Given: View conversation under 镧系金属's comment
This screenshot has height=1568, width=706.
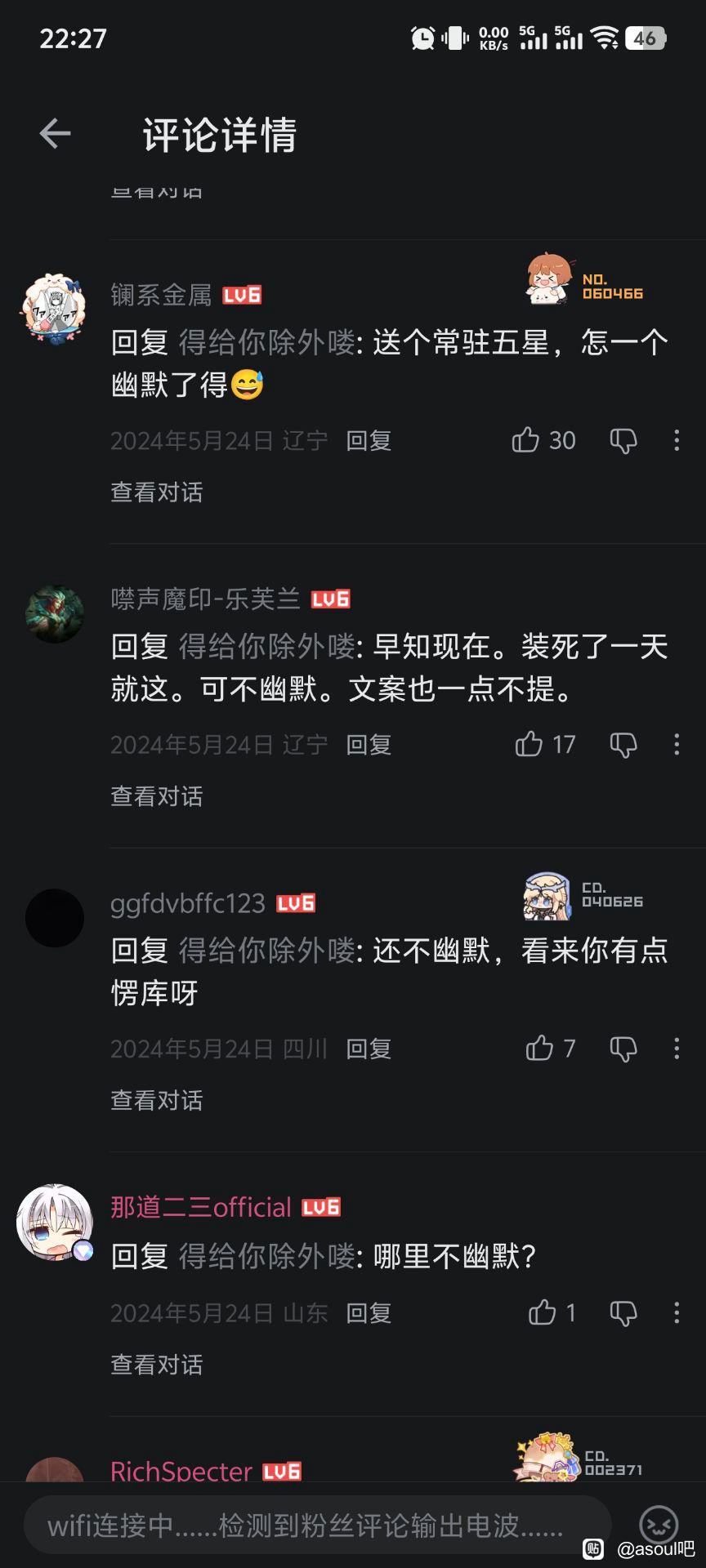Looking at the screenshot, I should click(157, 492).
